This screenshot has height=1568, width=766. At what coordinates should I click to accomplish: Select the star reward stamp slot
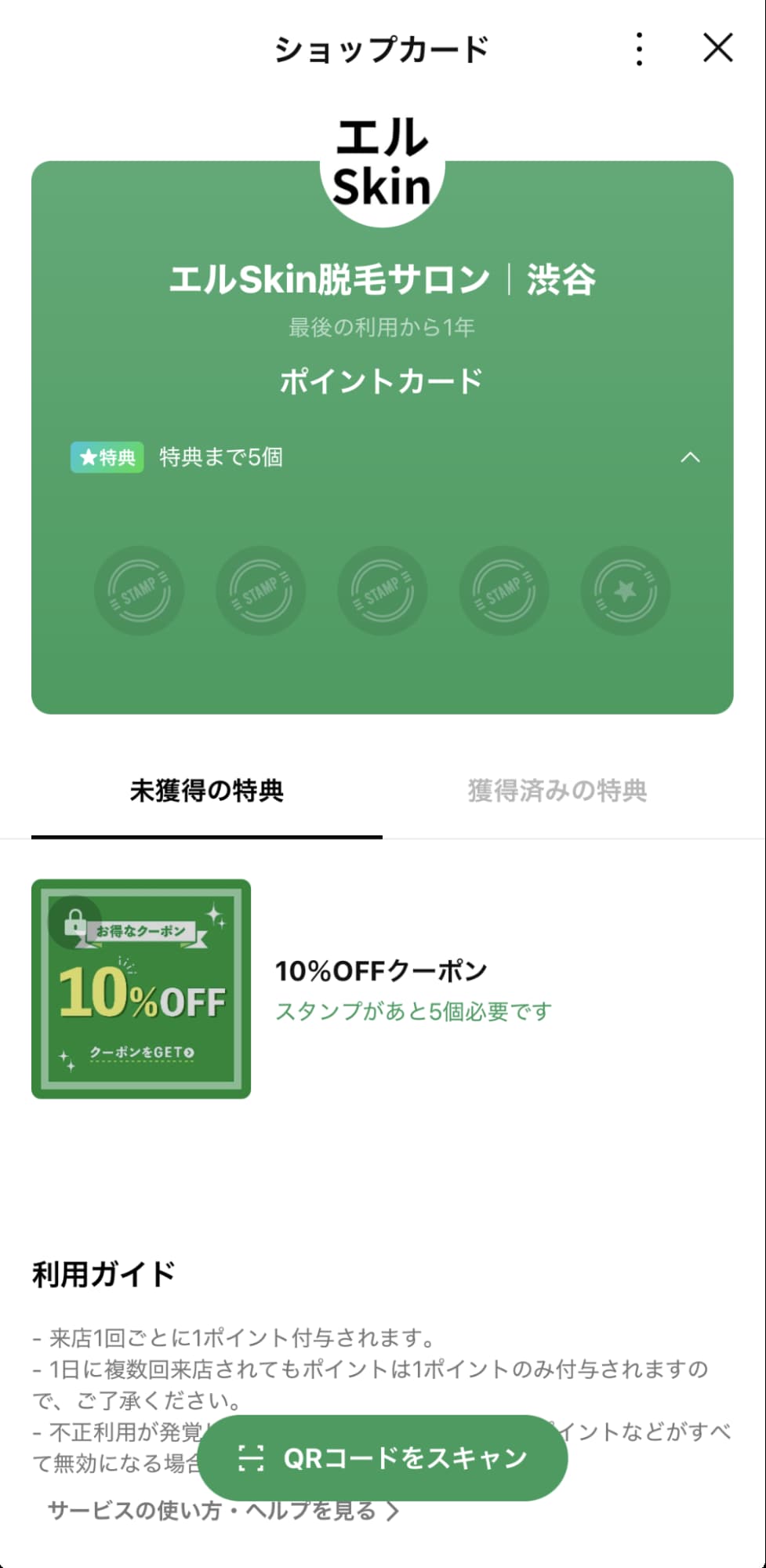point(625,591)
